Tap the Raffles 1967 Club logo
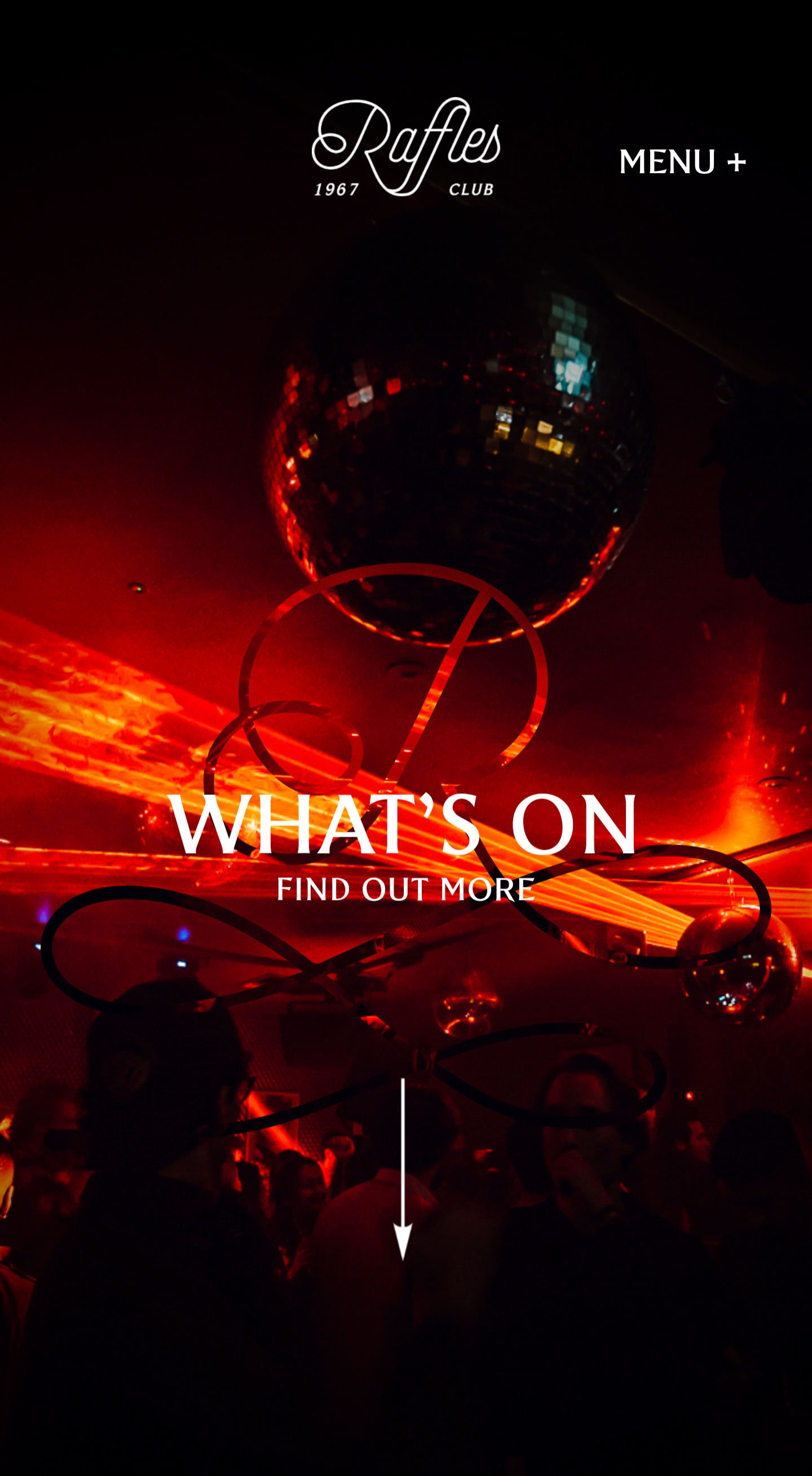 click(406, 147)
